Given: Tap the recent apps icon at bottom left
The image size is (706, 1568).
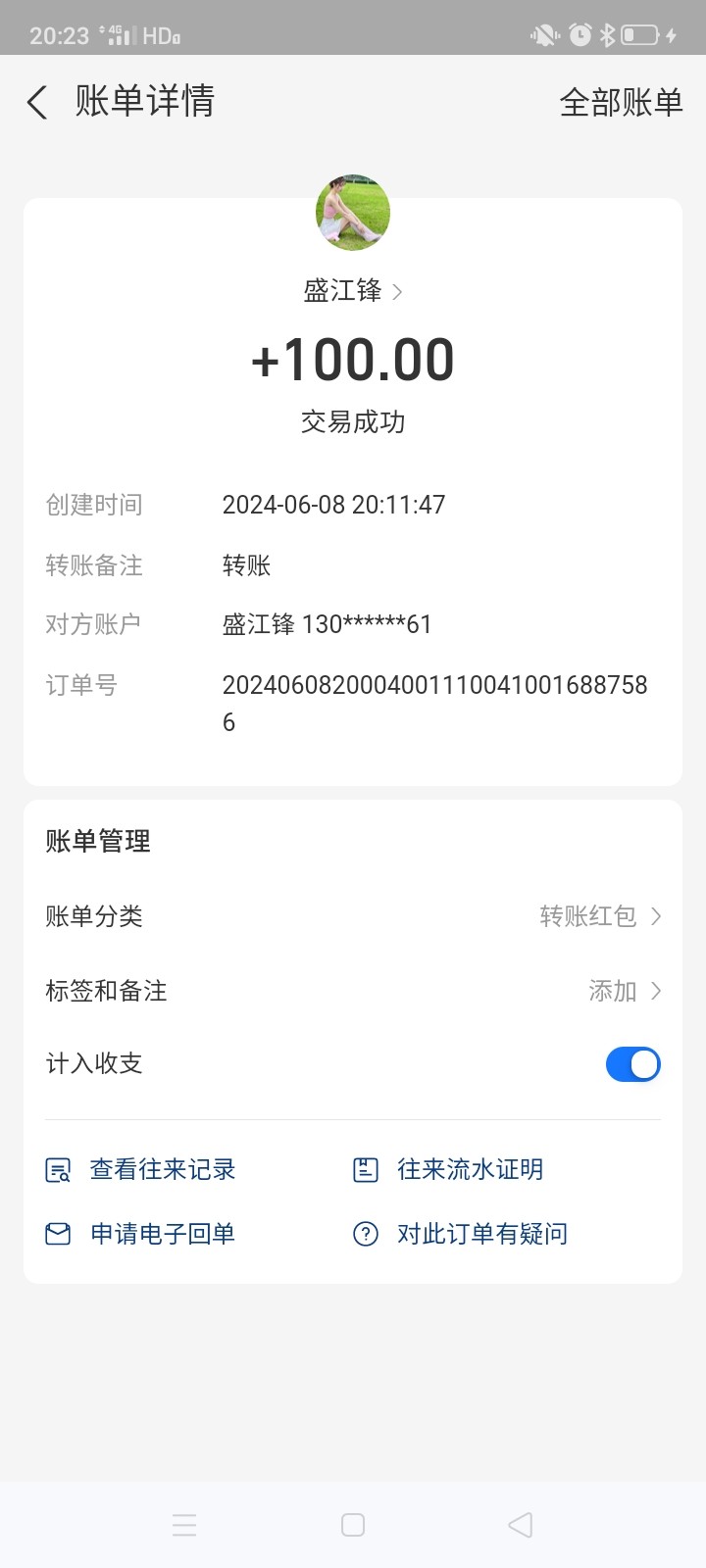Looking at the screenshot, I should click(x=184, y=1525).
